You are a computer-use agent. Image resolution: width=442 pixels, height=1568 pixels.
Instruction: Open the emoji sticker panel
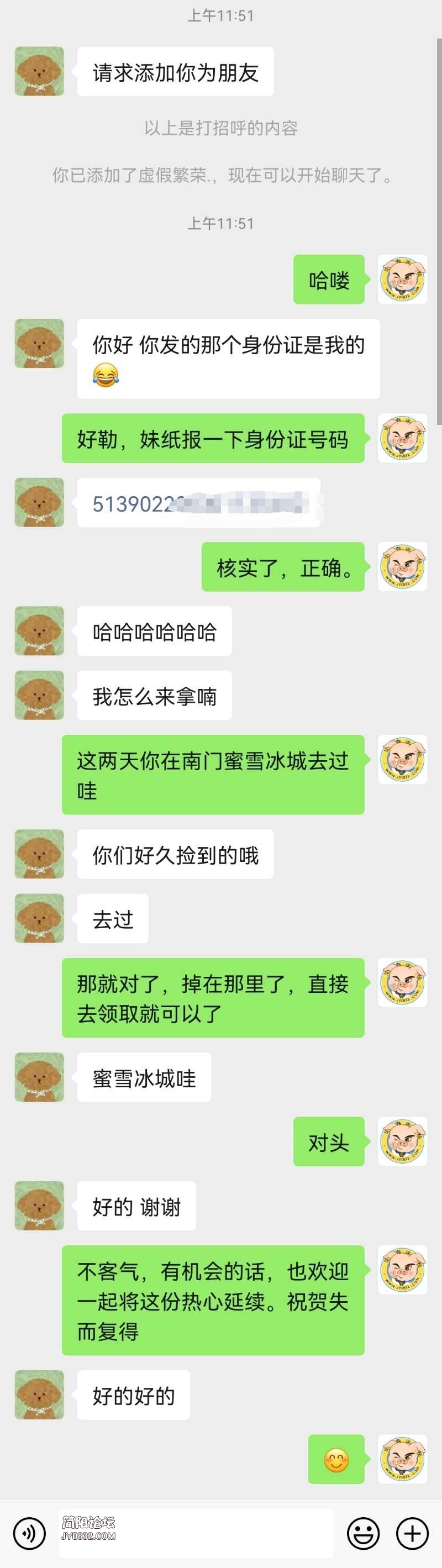[x=364, y=1533]
